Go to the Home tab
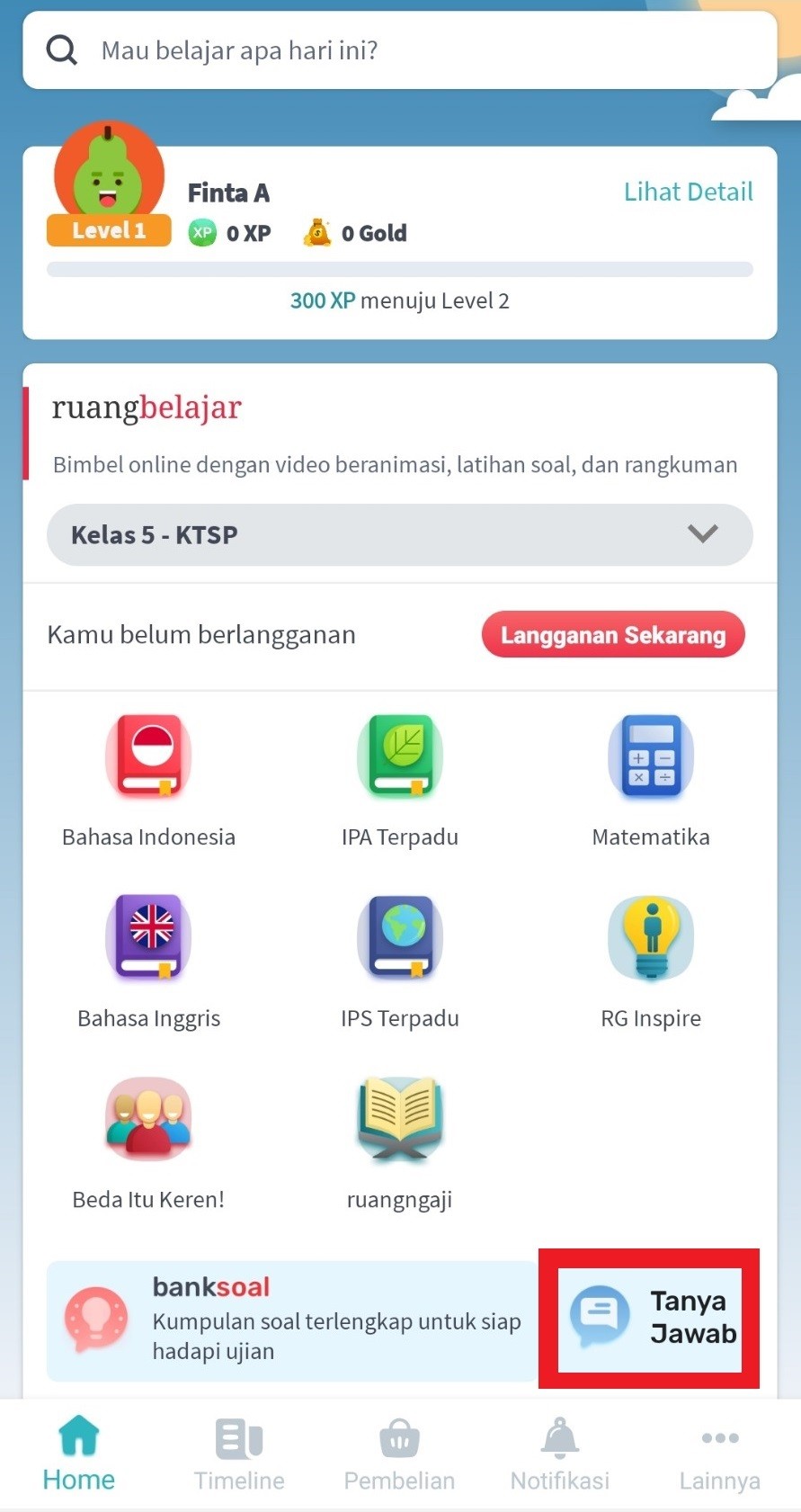The image size is (801, 1512). pos(79,1454)
